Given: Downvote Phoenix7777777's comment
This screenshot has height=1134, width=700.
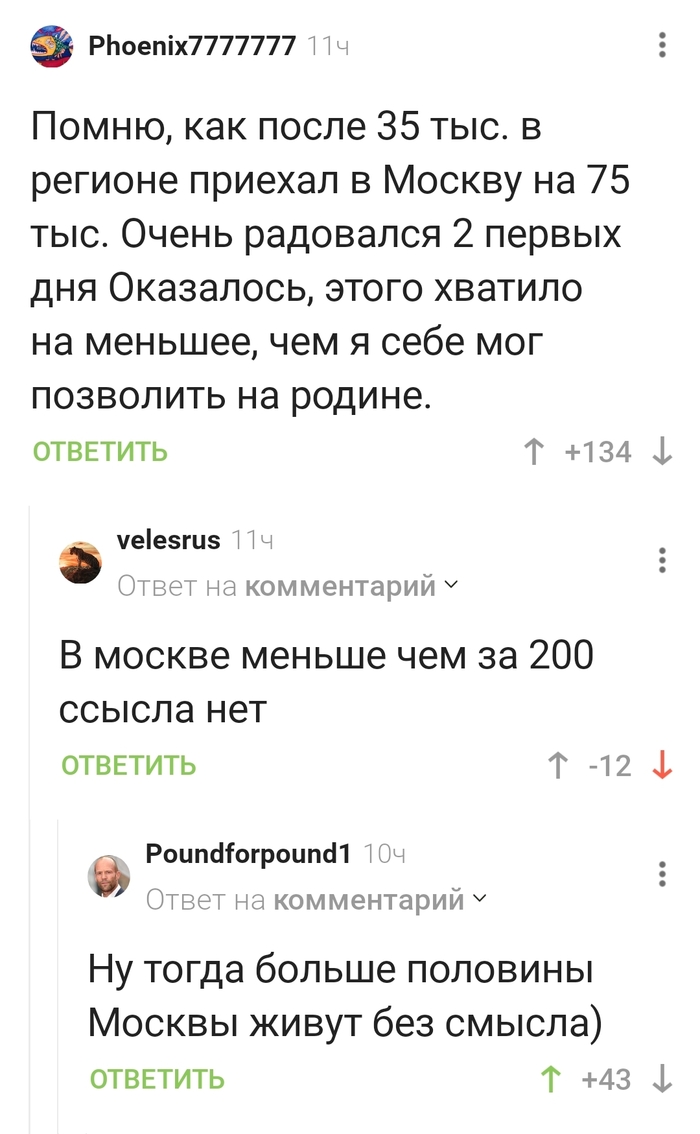Looking at the screenshot, I should point(662,453).
